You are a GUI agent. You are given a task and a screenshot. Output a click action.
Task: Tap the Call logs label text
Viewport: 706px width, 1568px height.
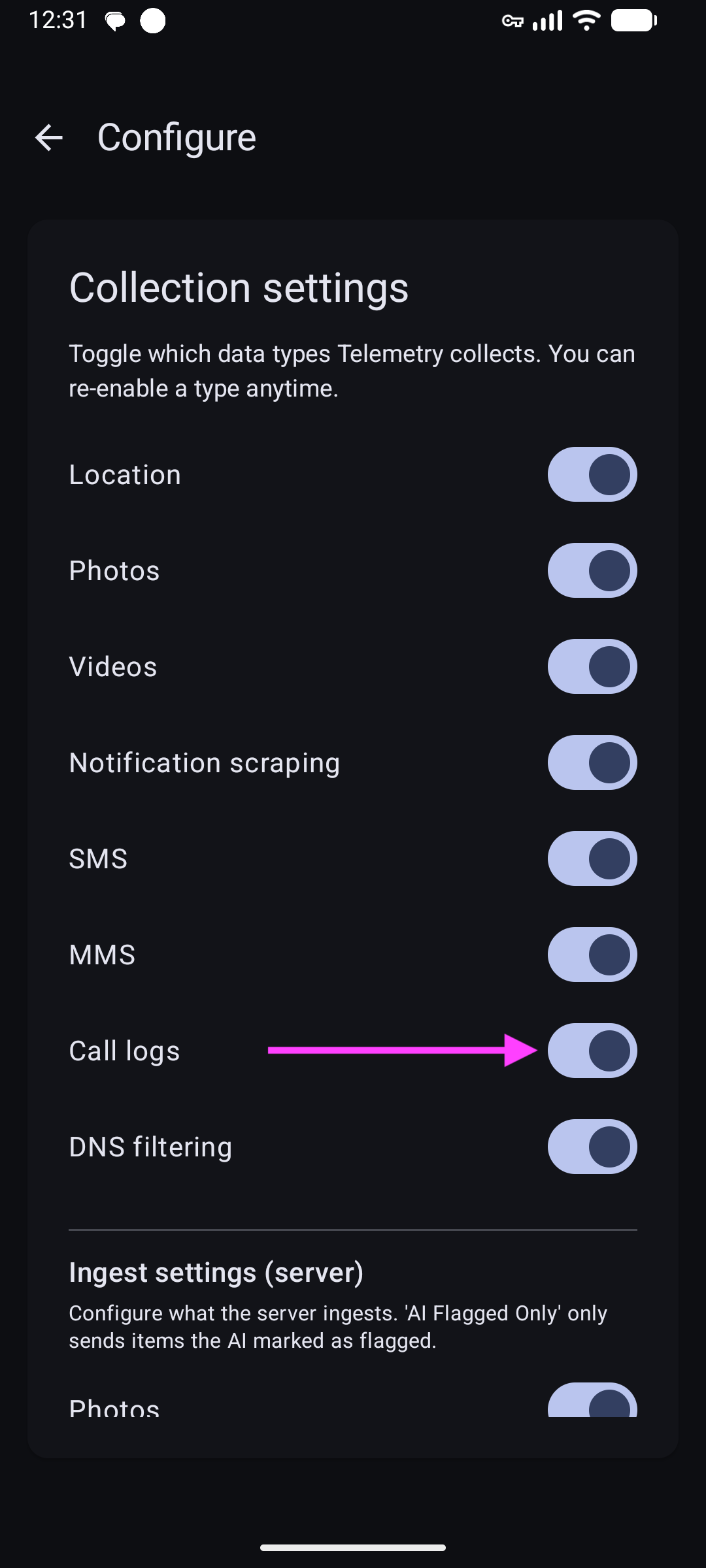click(x=124, y=1051)
